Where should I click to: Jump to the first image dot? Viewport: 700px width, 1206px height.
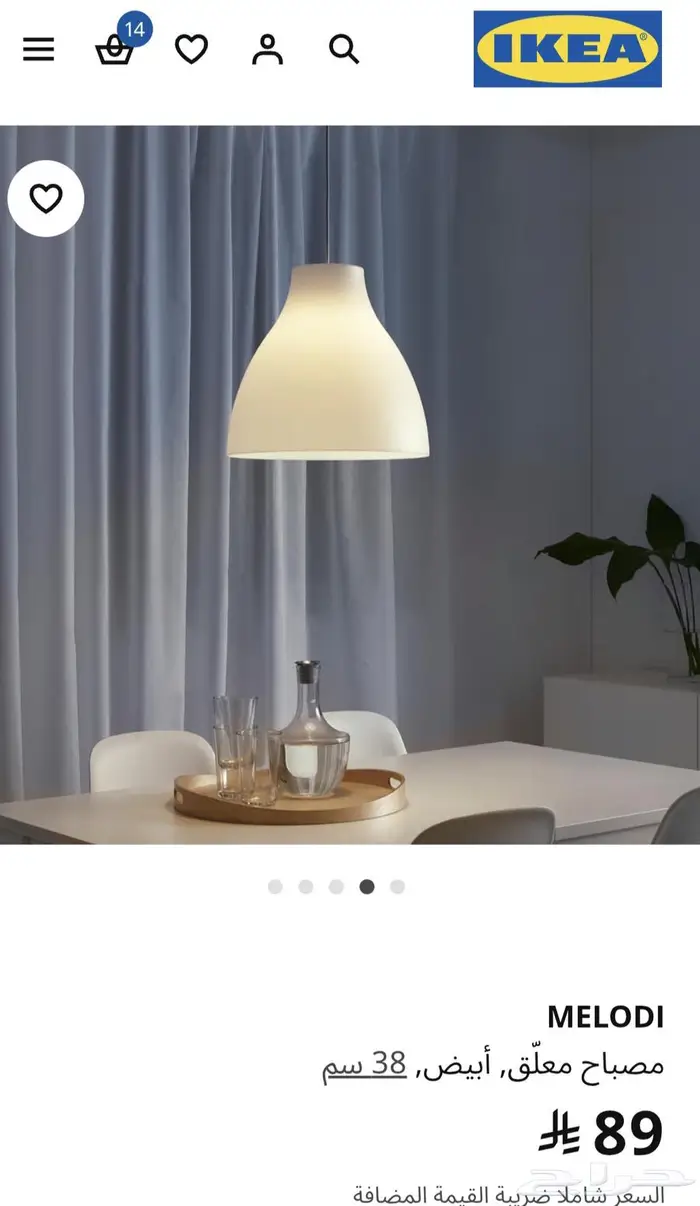(275, 887)
